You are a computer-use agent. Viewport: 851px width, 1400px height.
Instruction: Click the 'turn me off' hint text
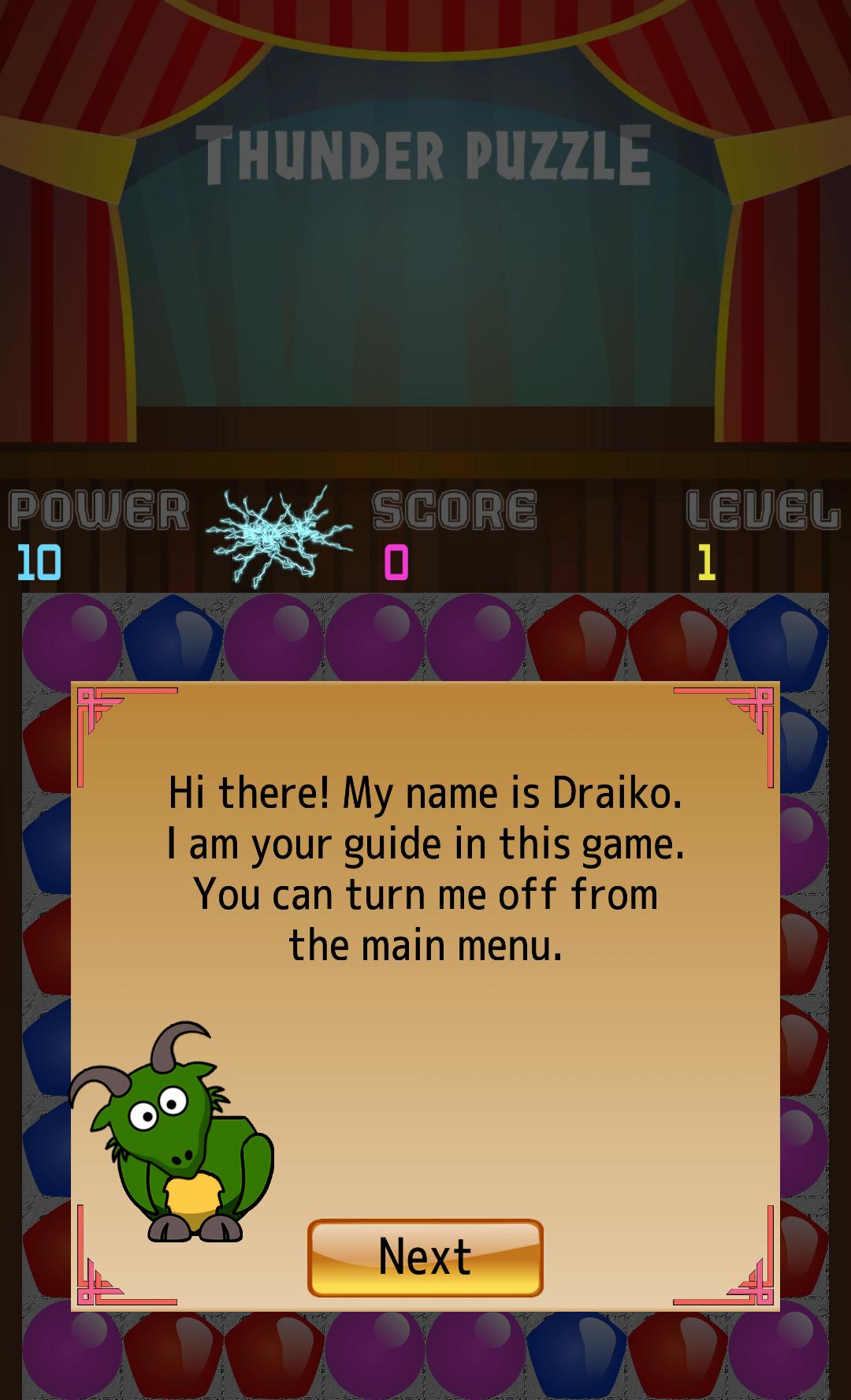tap(425, 895)
